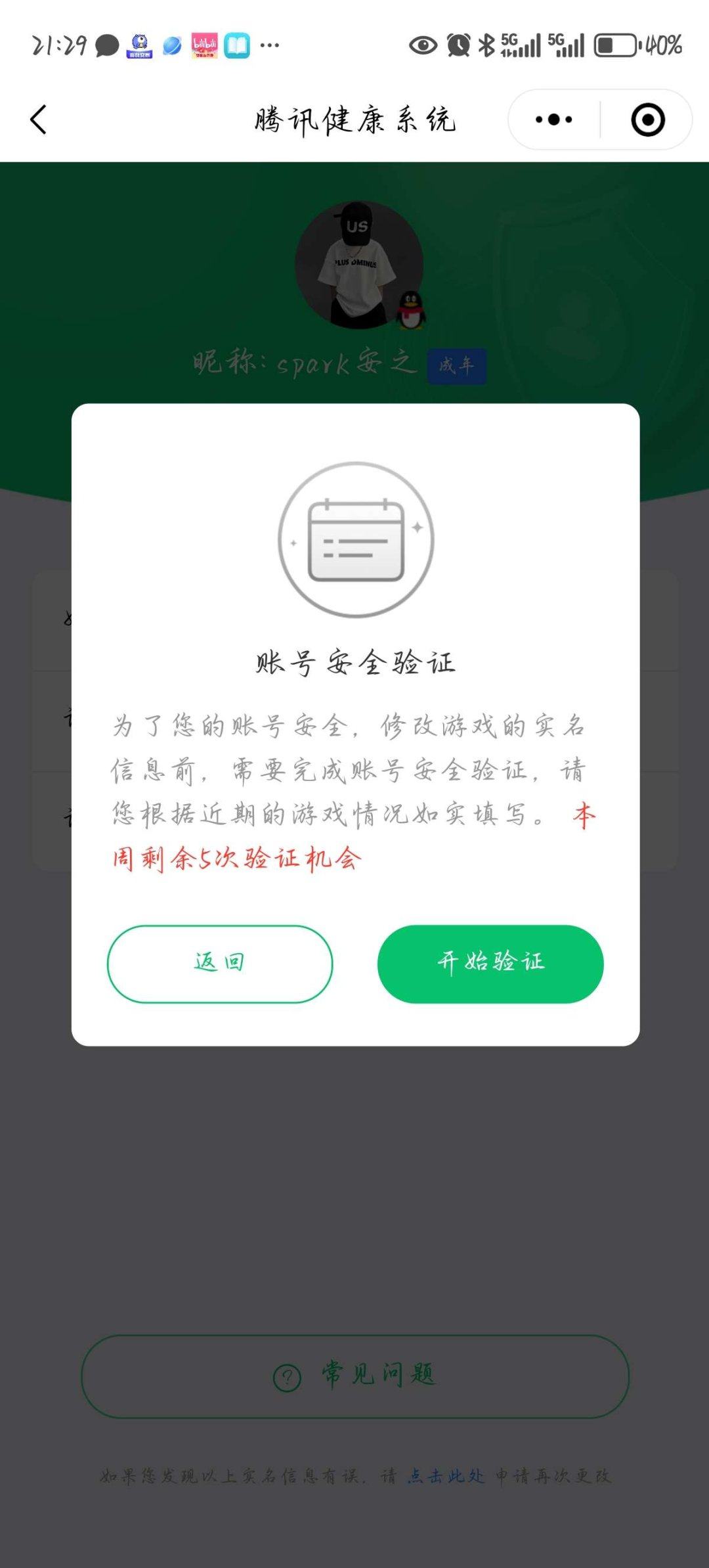Tap the QQ penguin icon beside the avatar

[x=413, y=309]
